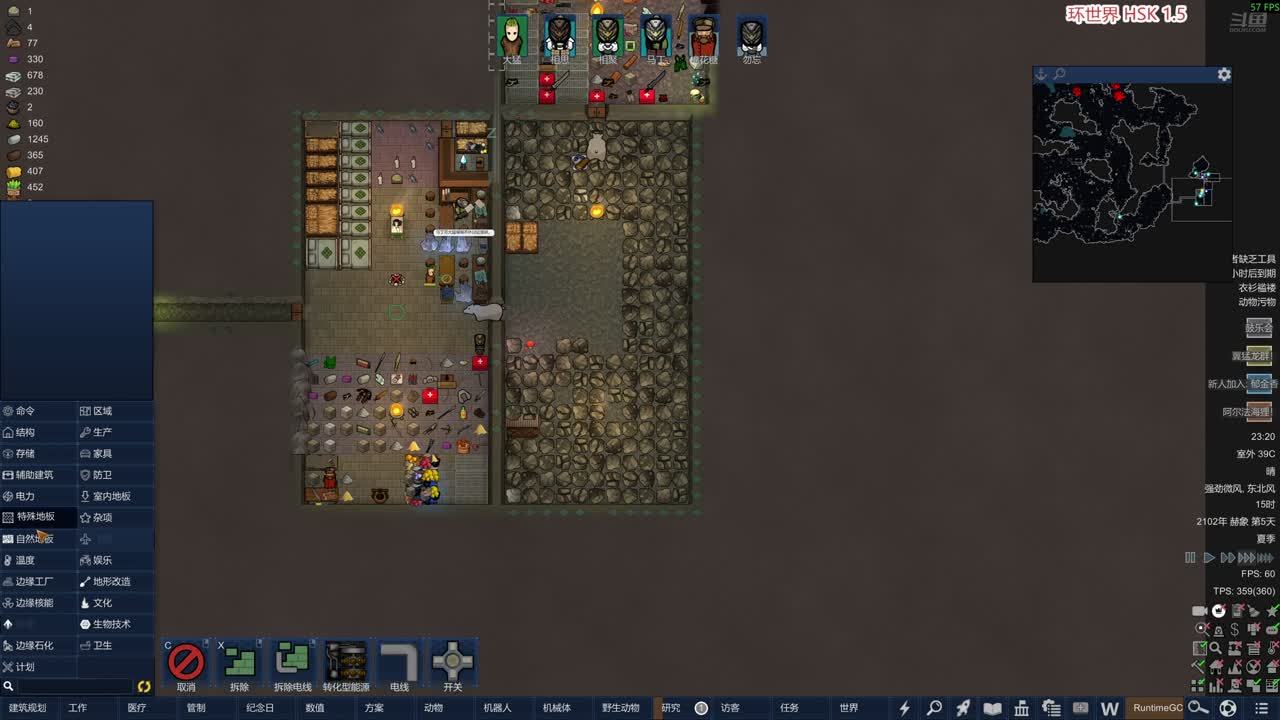The width and height of the screenshot is (1280, 720).
Task: Select colonist 大猛 portrait
Action: [512, 37]
